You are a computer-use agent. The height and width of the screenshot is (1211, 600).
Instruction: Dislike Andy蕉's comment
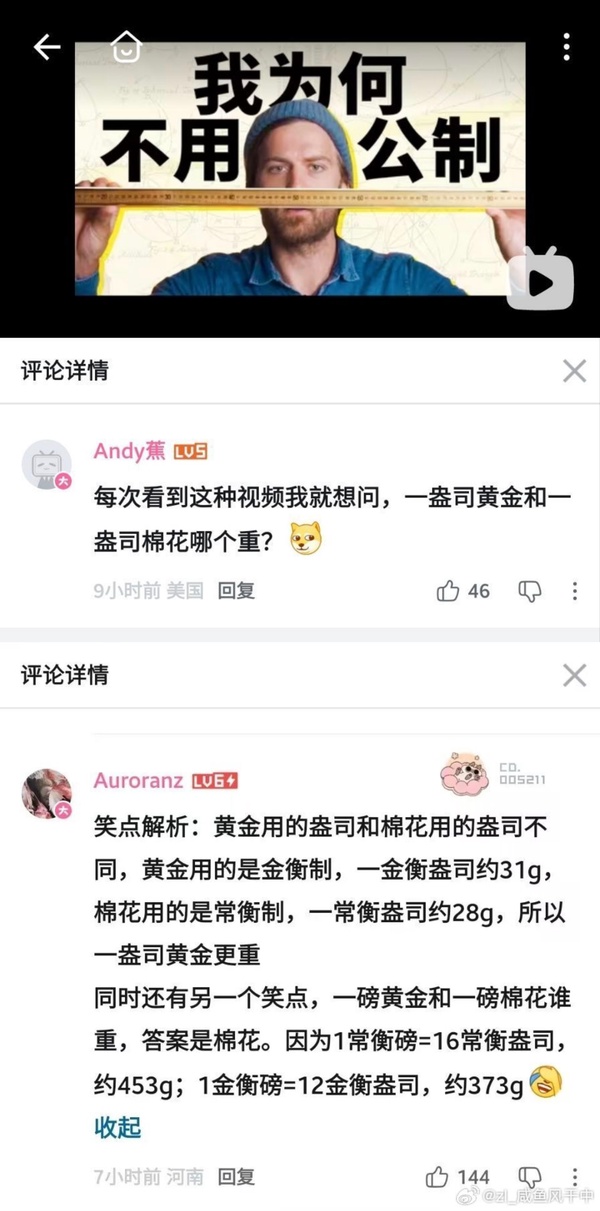pos(529,591)
